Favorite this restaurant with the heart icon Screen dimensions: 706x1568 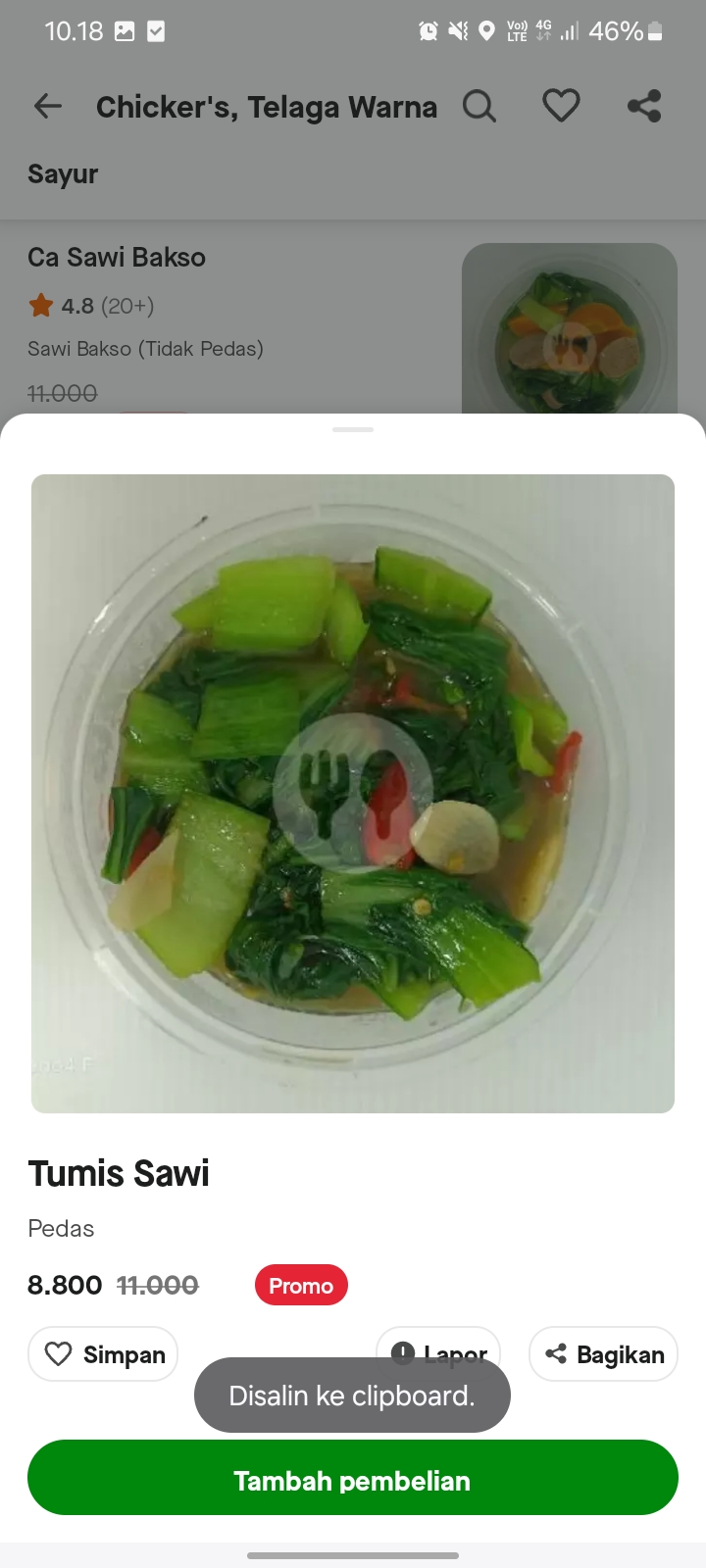click(x=561, y=106)
